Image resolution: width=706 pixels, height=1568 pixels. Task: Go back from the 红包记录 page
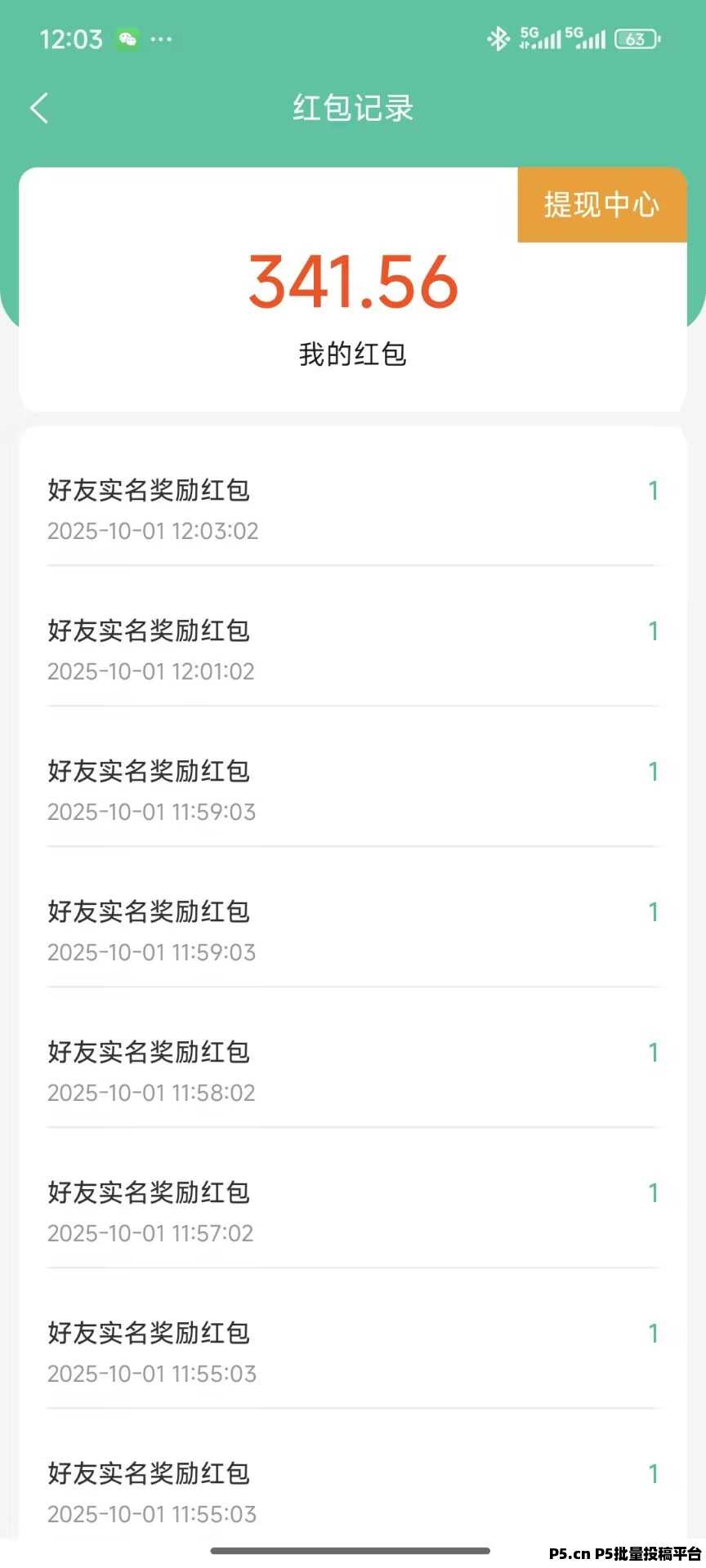coord(39,108)
